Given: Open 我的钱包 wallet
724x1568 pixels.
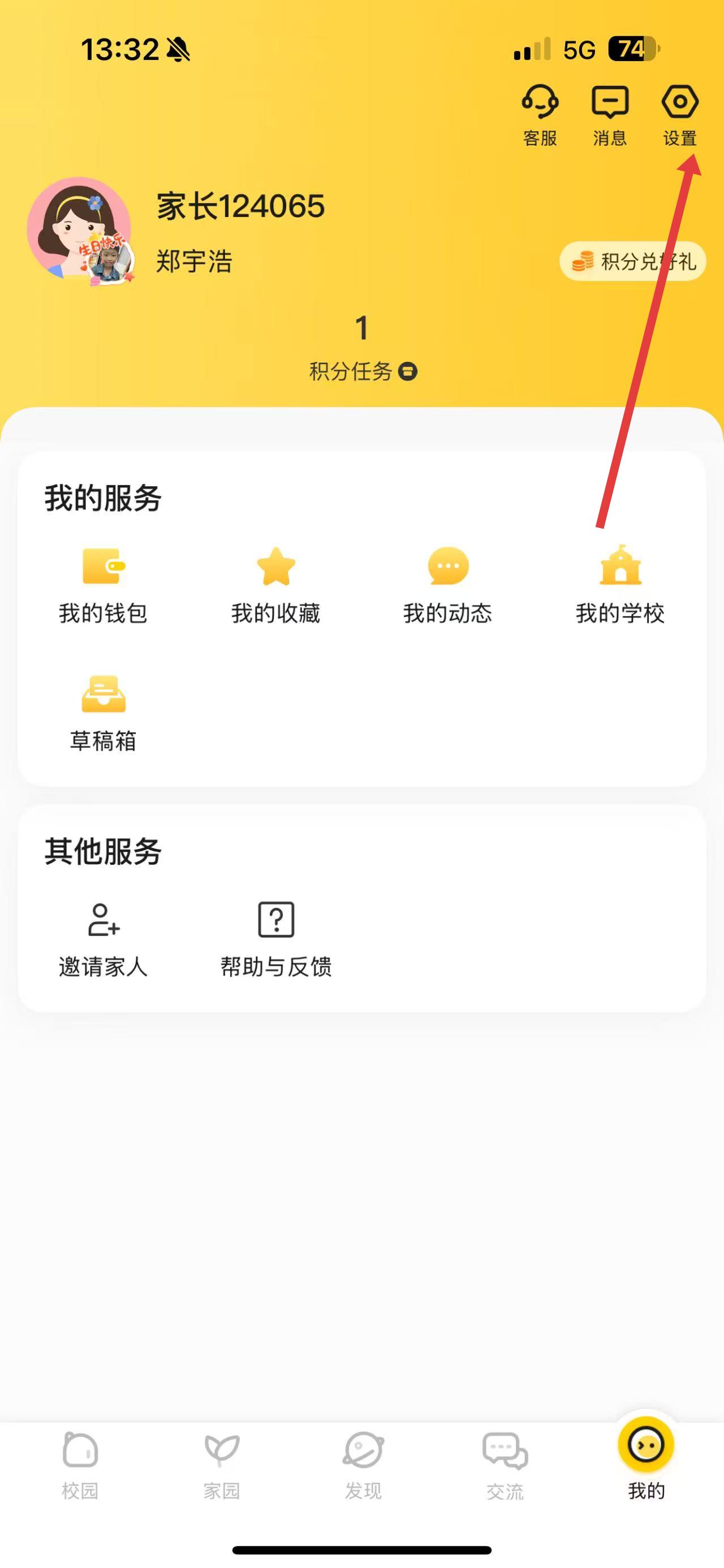Looking at the screenshot, I should click(x=103, y=585).
